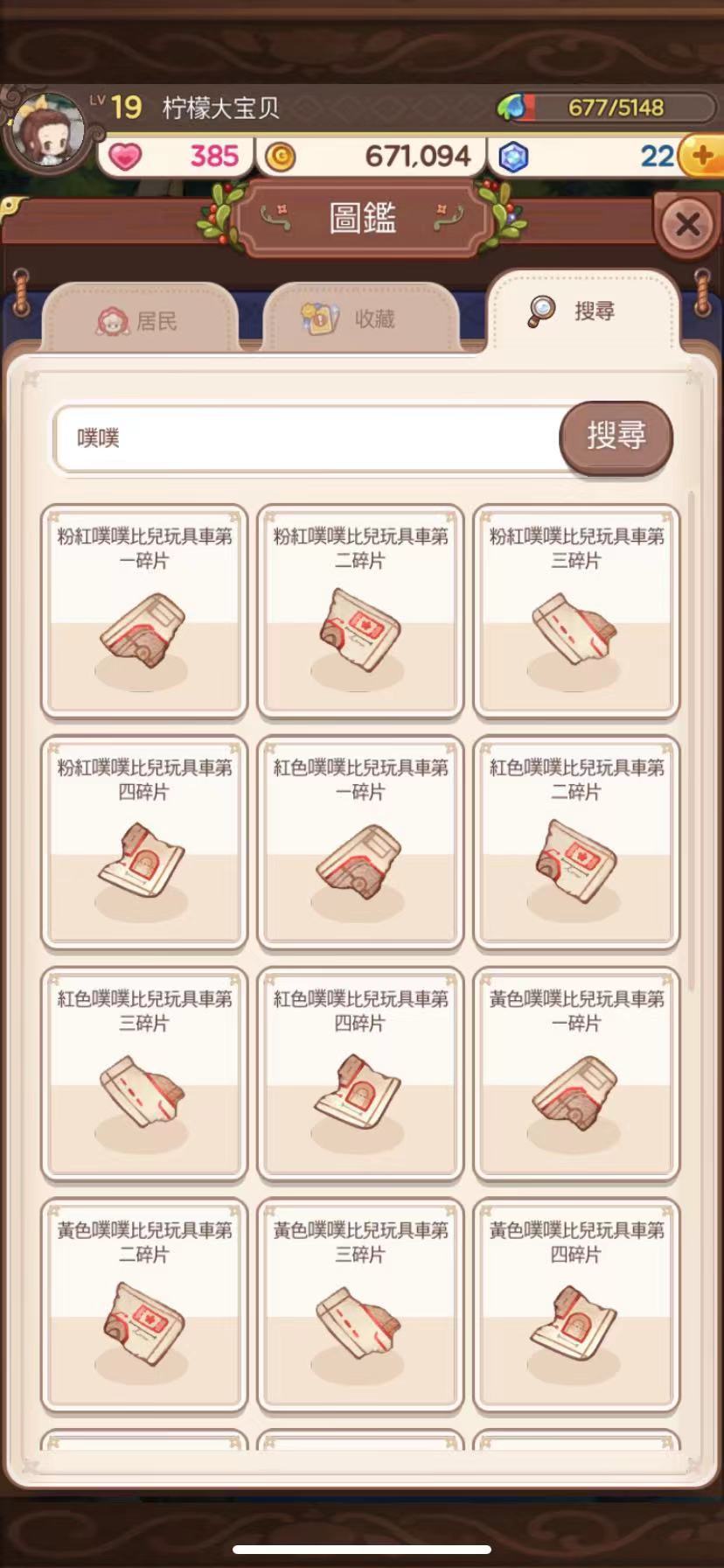Open the 黃色噗噗比兒玩具車第一碎片 card

click(x=576, y=1072)
